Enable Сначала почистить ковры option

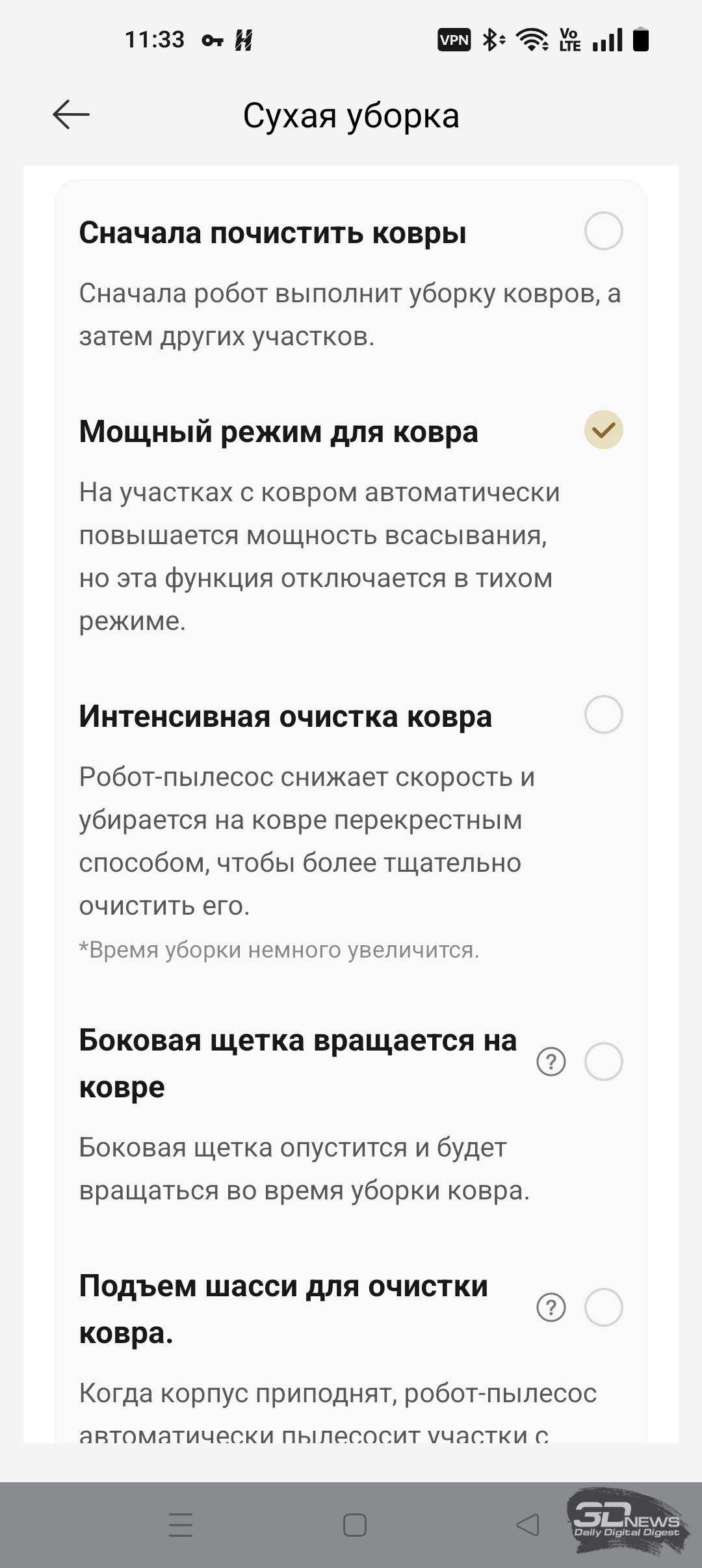click(603, 231)
